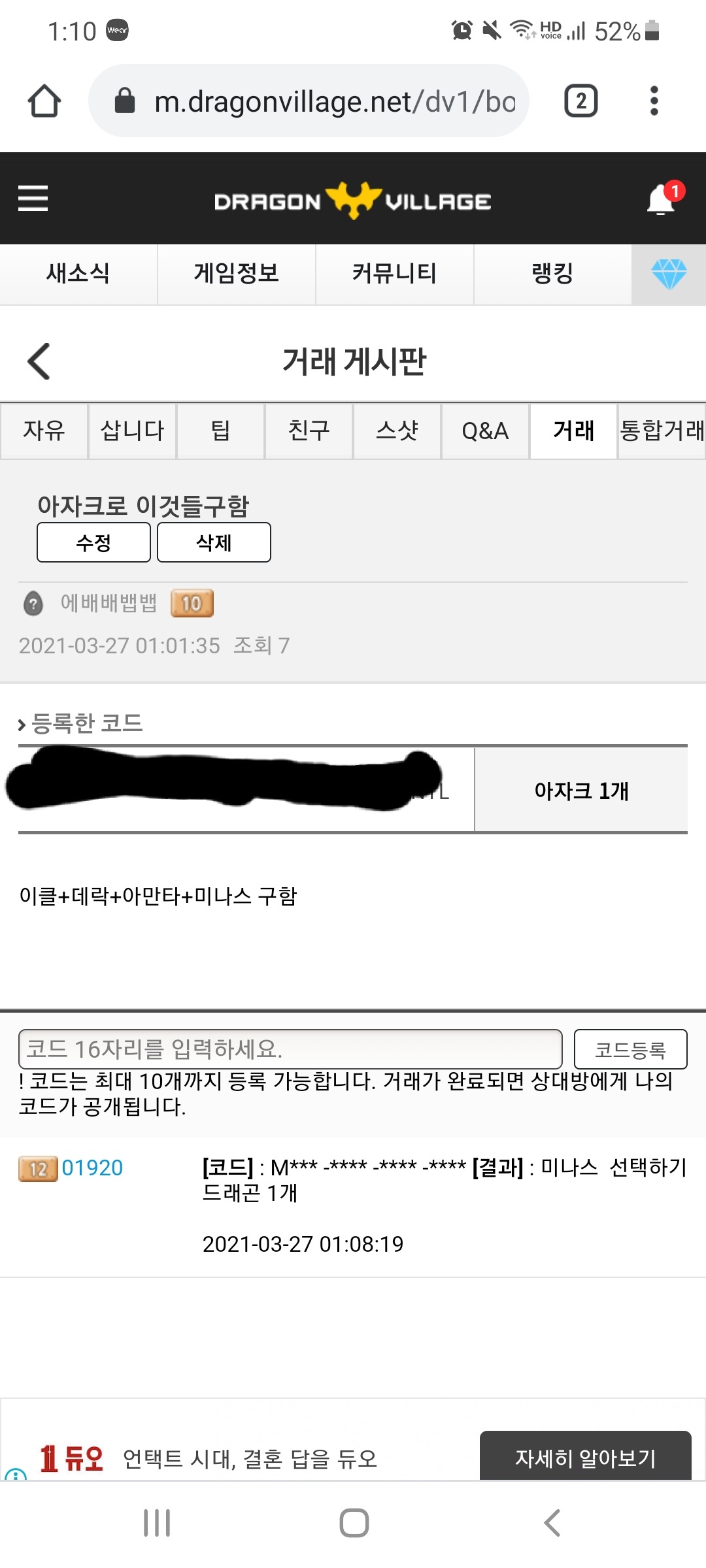
Task: Open the browser tab switcher
Action: (580, 101)
